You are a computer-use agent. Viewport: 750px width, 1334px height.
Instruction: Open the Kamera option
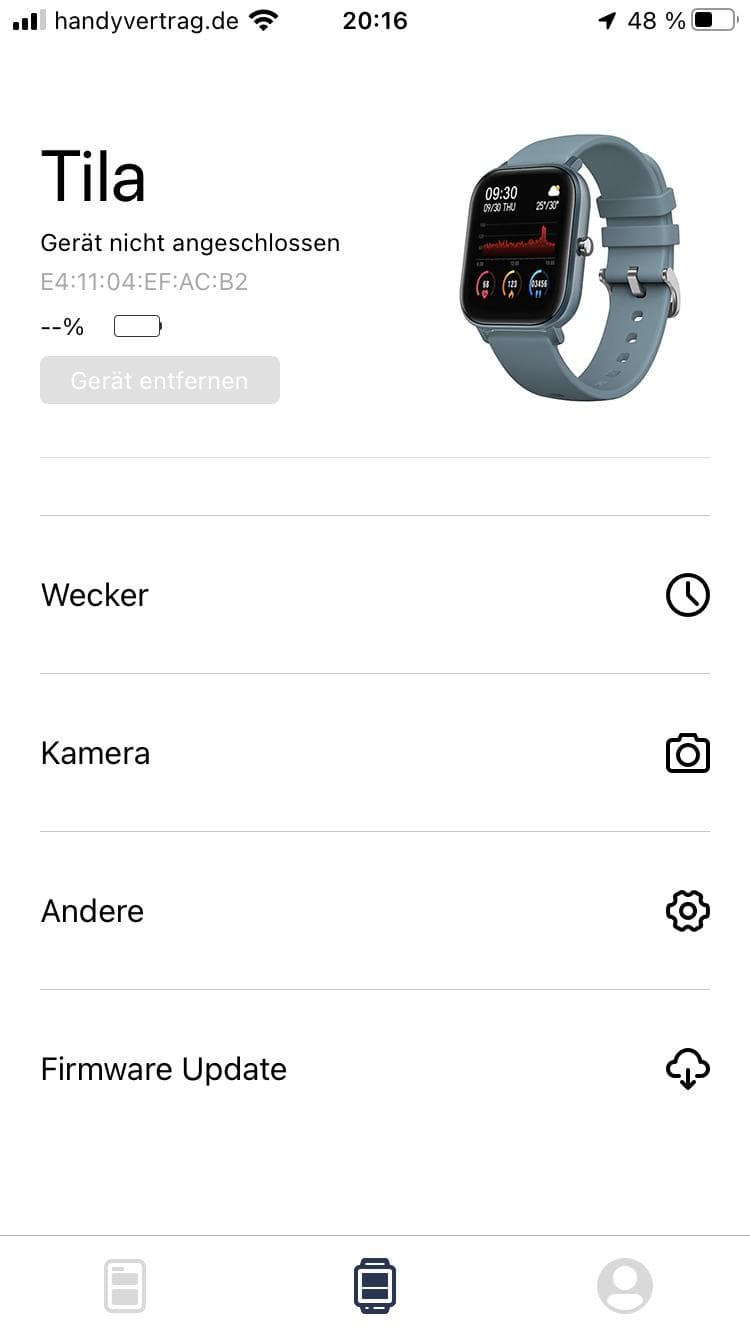pos(375,753)
